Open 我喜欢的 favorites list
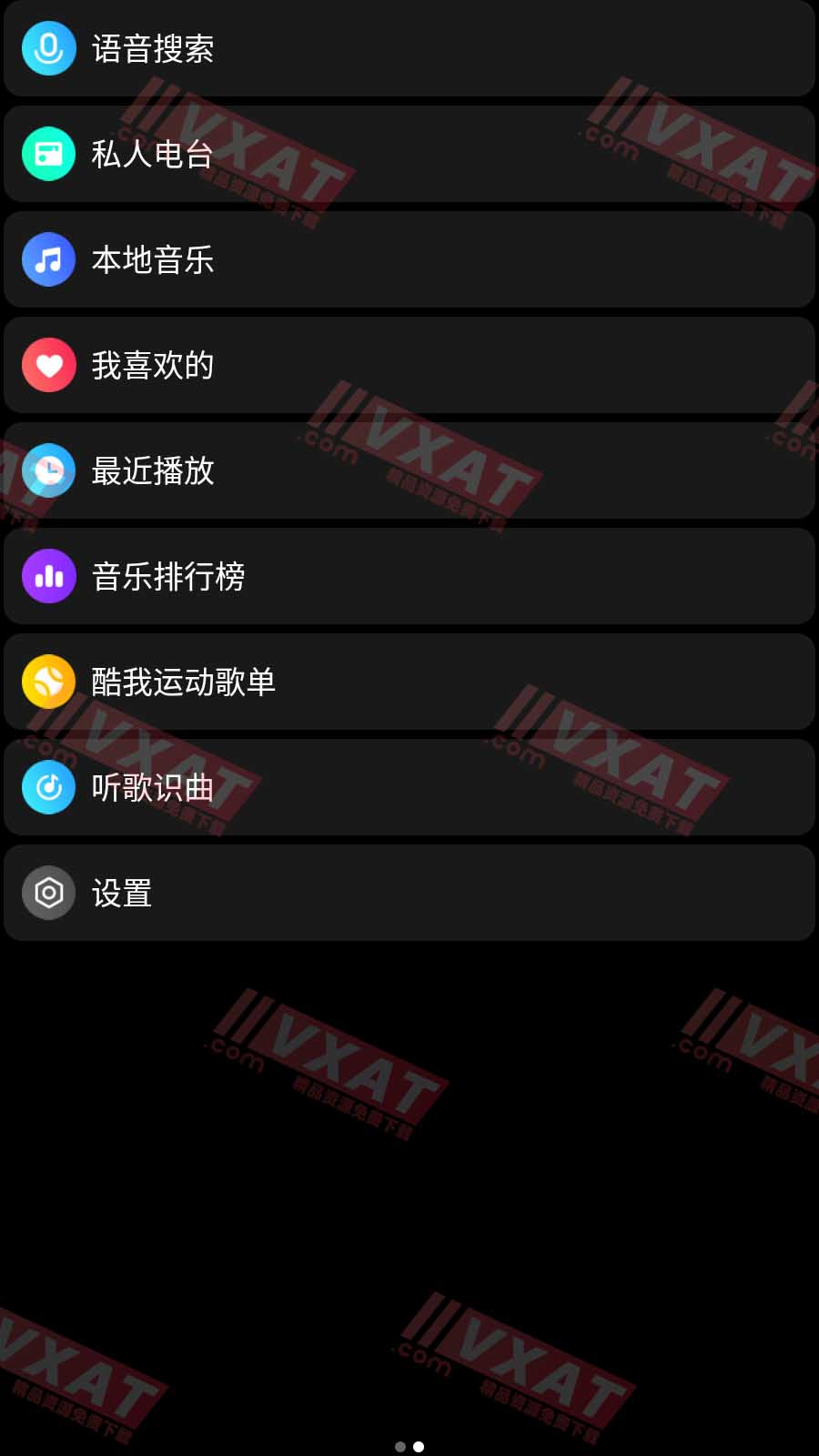Image resolution: width=819 pixels, height=1456 pixels. (409, 366)
